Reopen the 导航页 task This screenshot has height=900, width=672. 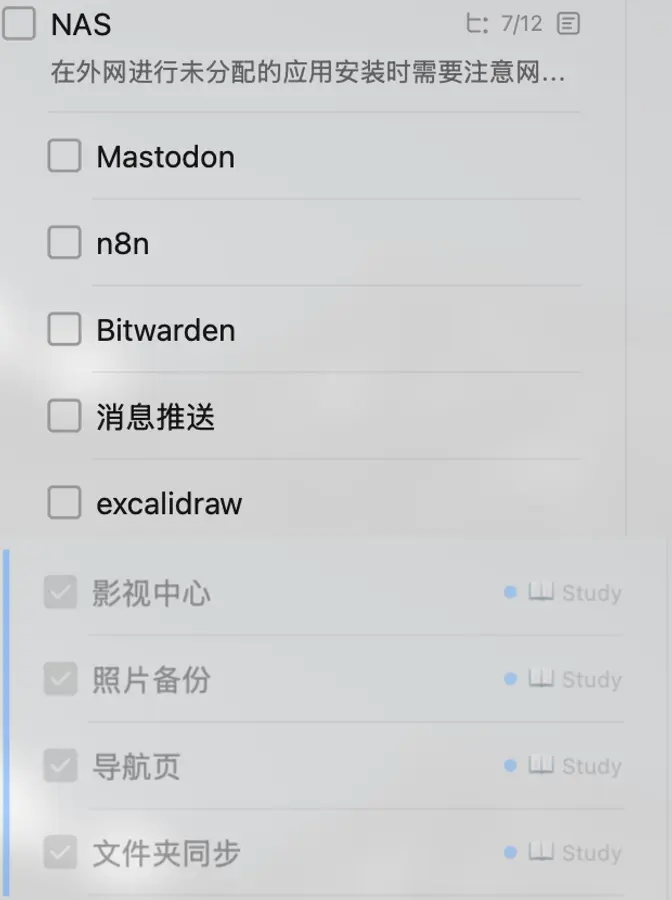click(x=60, y=766)
